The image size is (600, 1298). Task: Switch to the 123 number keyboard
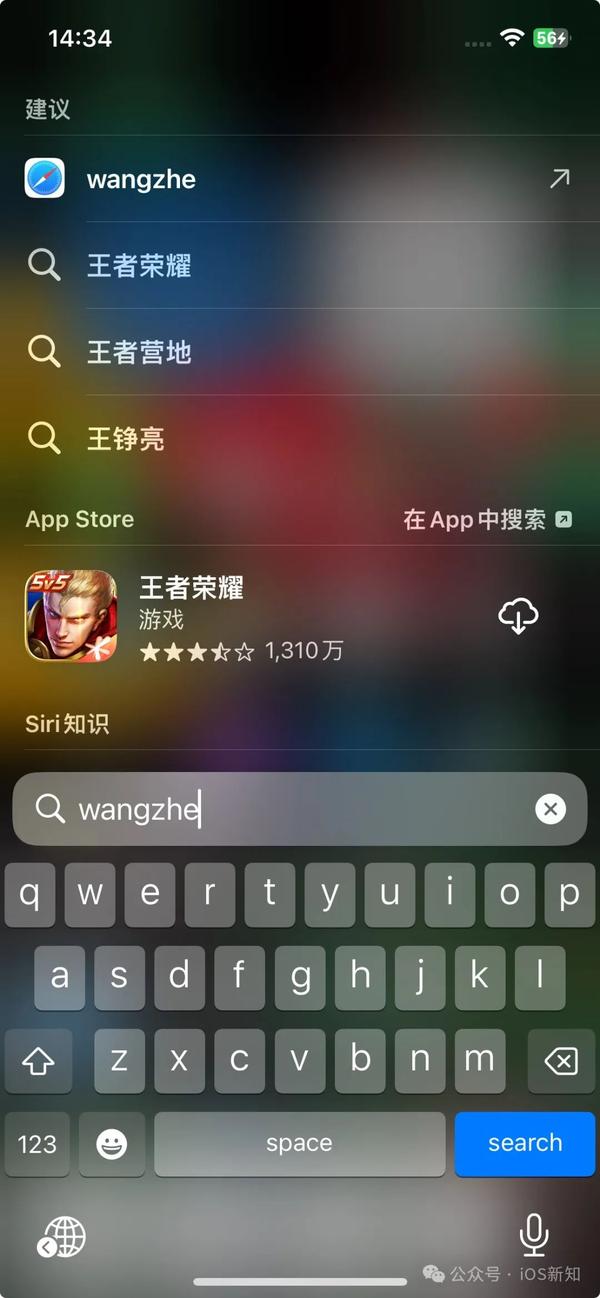pos(37,1144)
